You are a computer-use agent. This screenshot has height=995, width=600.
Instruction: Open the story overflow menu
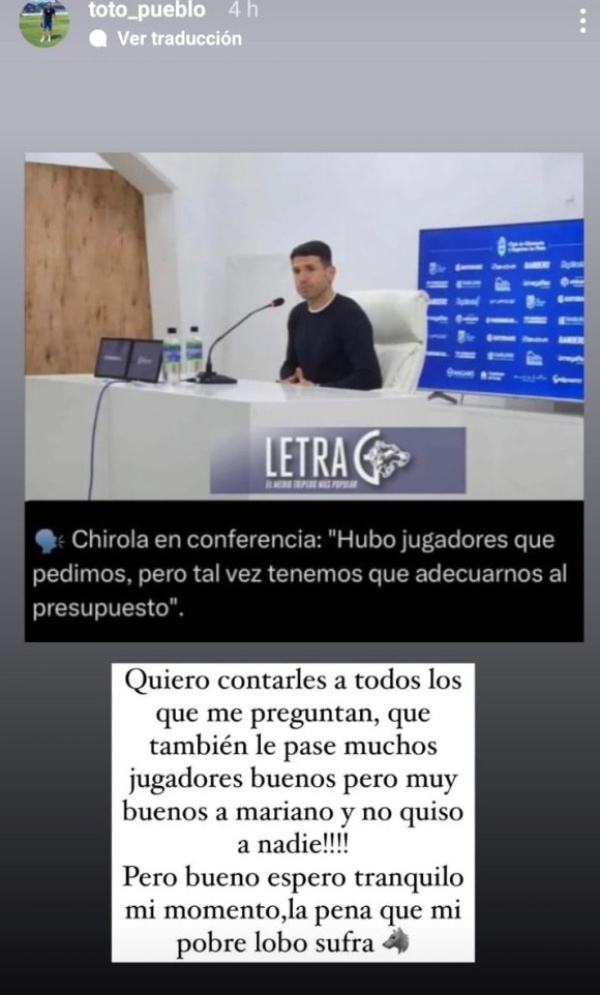[x=582, y=21]
